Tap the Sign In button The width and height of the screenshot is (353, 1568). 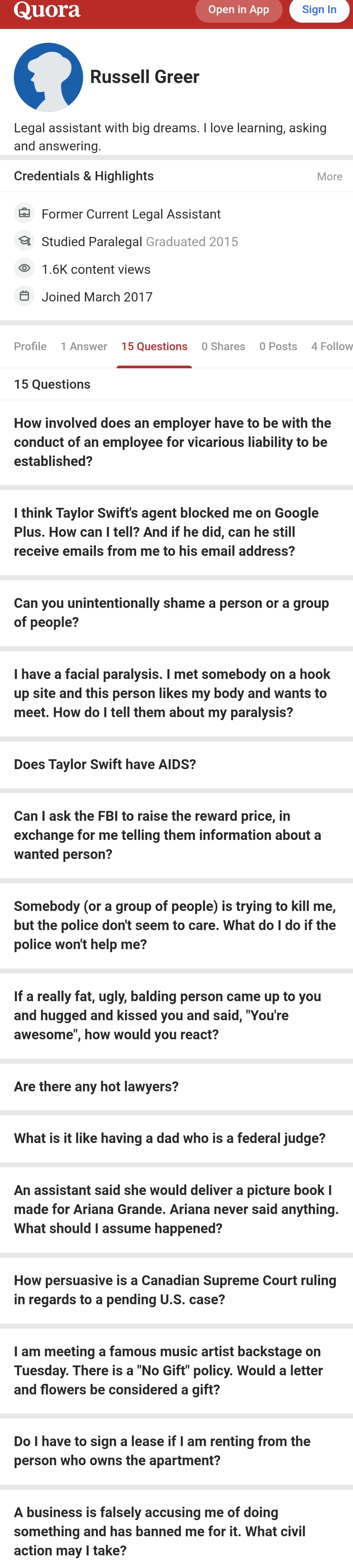point(319,10)
